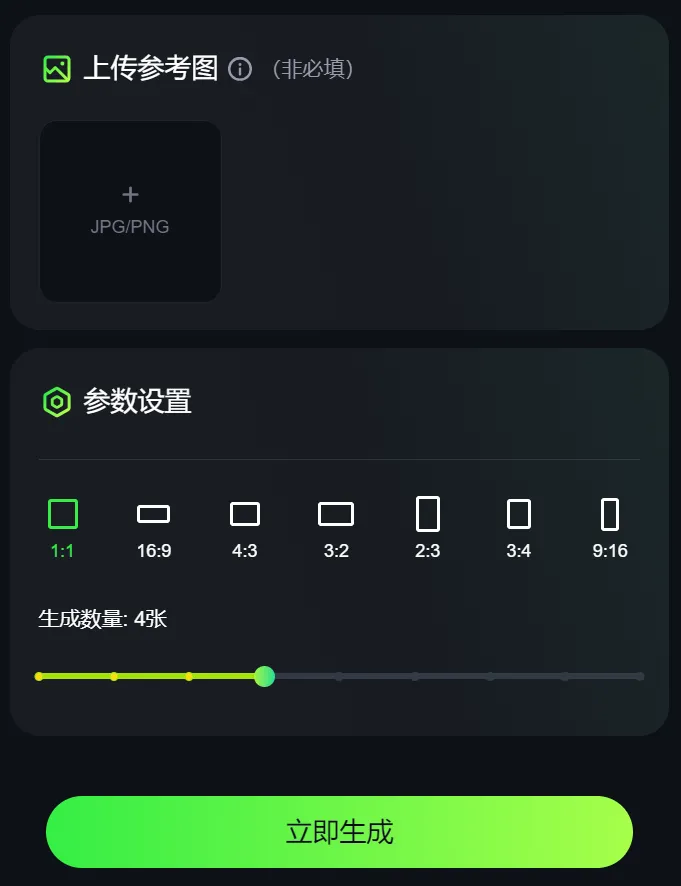Select the 2:3 portrait ratio
This screenshot has width=681, height=886.
pyautogui.click(x=428, y=527)
